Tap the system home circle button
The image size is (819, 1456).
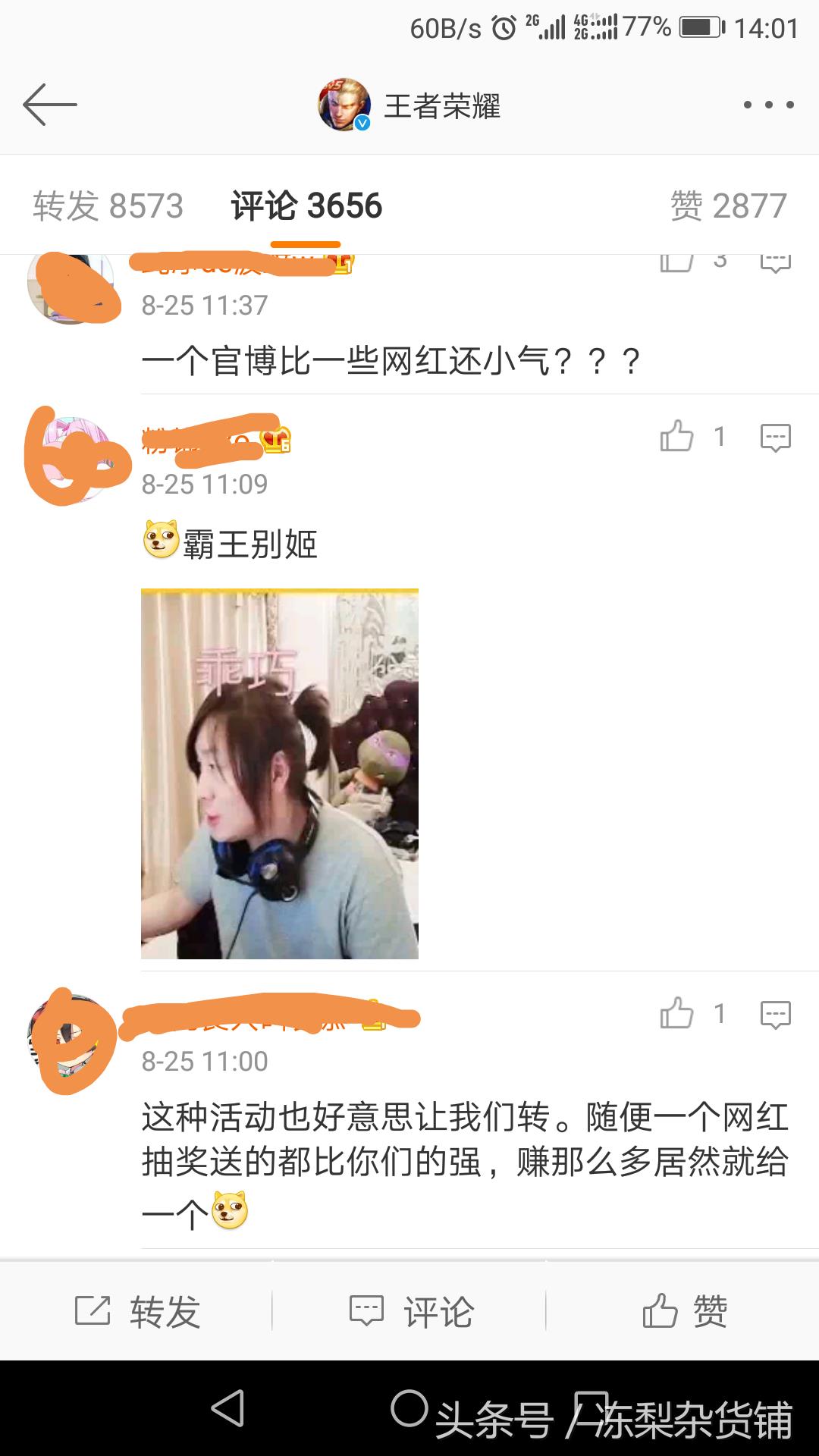point(409,1409)
